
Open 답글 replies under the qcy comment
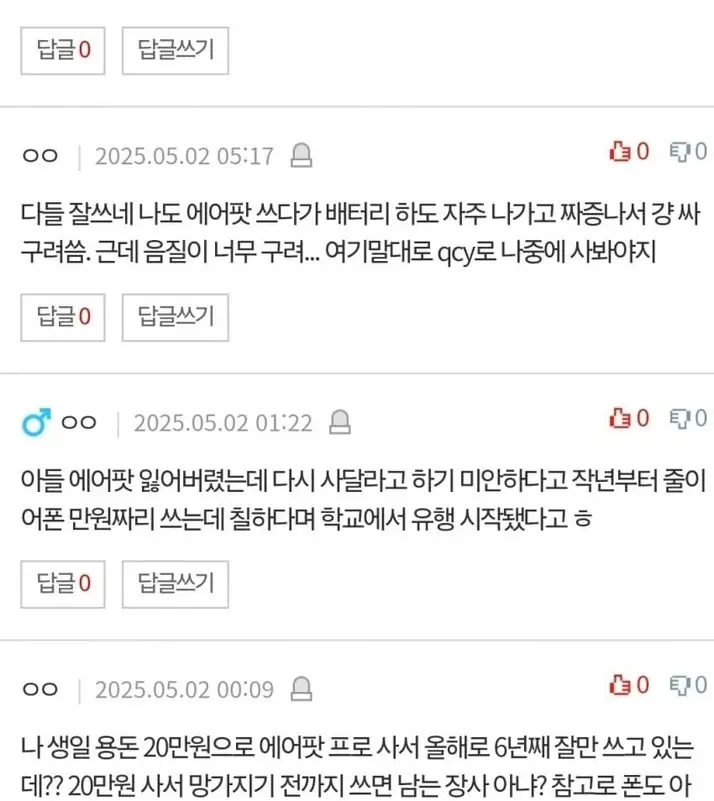[63, 317]
